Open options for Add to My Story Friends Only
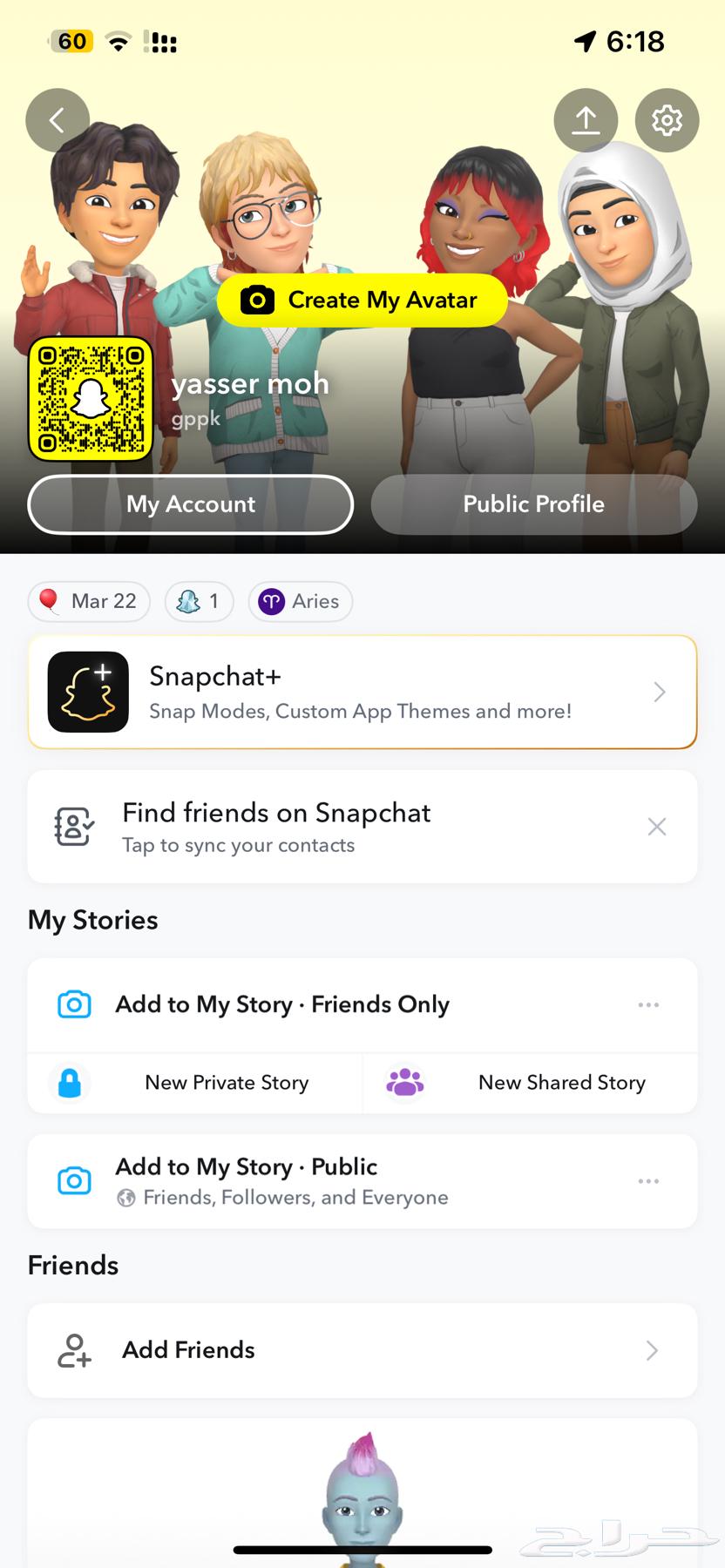The image size is (725, 1568). point(648,1004)
